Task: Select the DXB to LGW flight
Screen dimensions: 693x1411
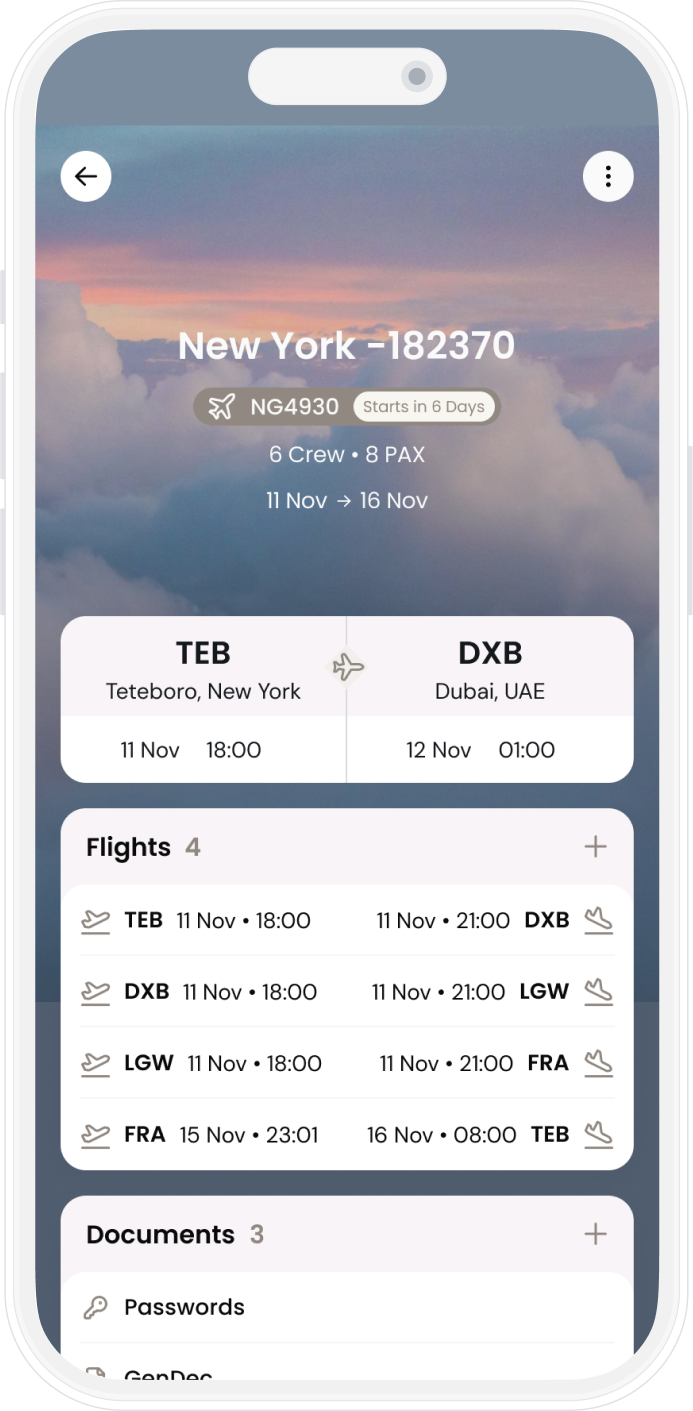Action: point(346,992)
